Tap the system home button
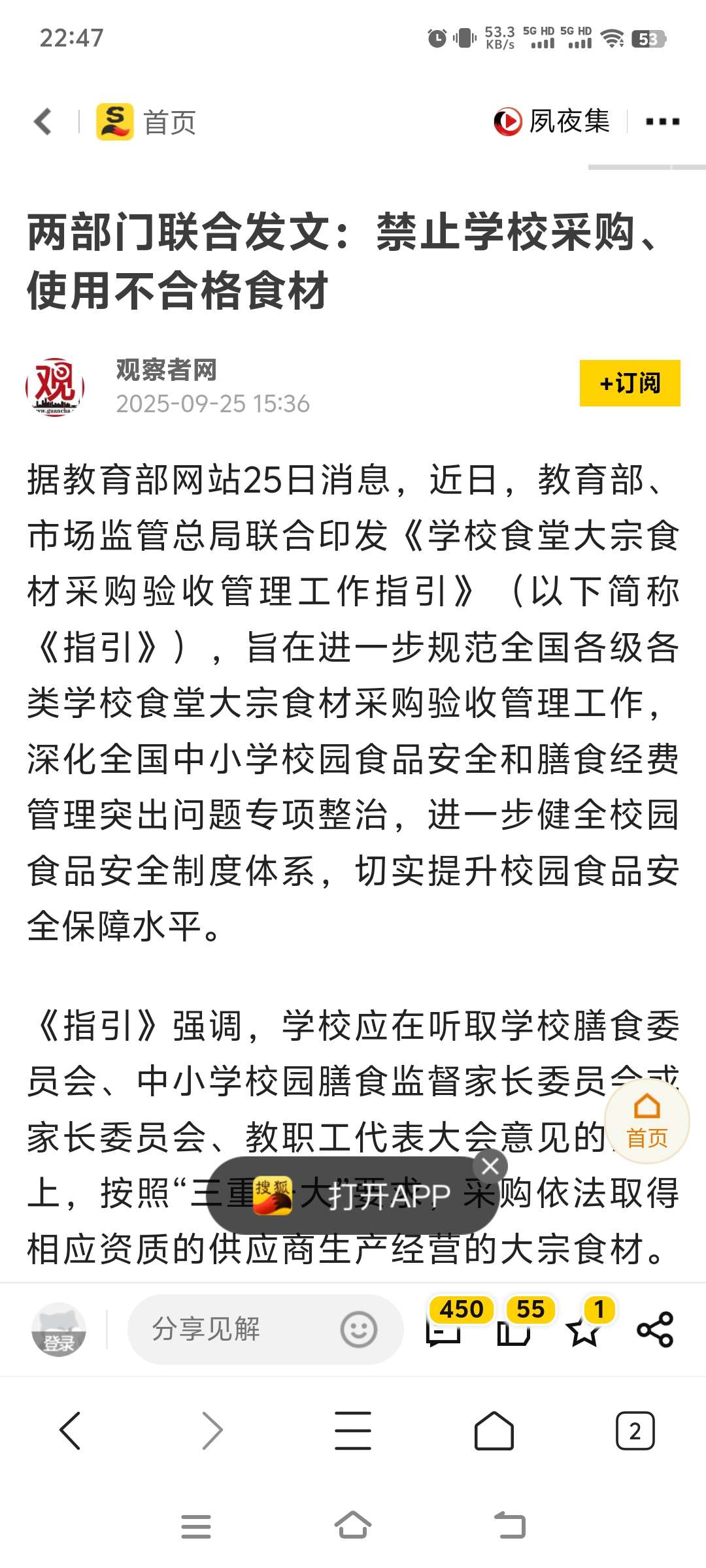This screenshot has width=706, height=1568. (x=353, y=1526)
